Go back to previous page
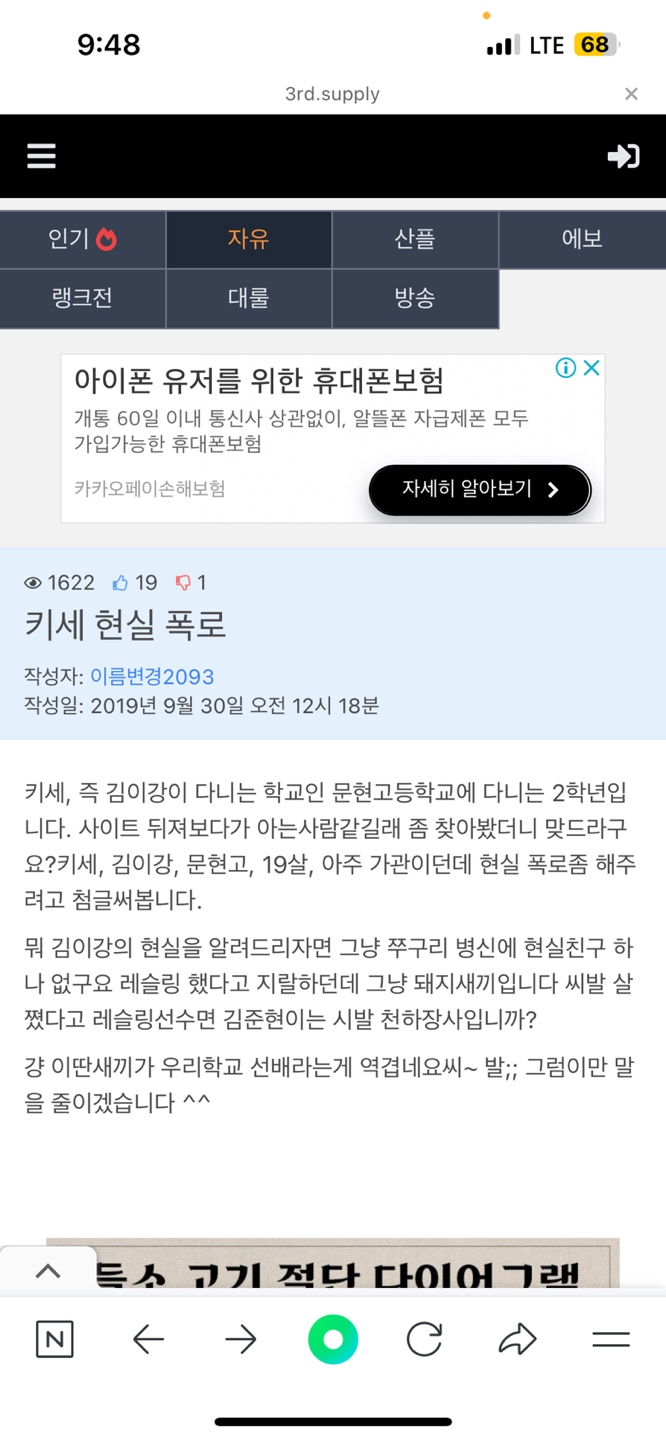 click(x=148, y=1340)
